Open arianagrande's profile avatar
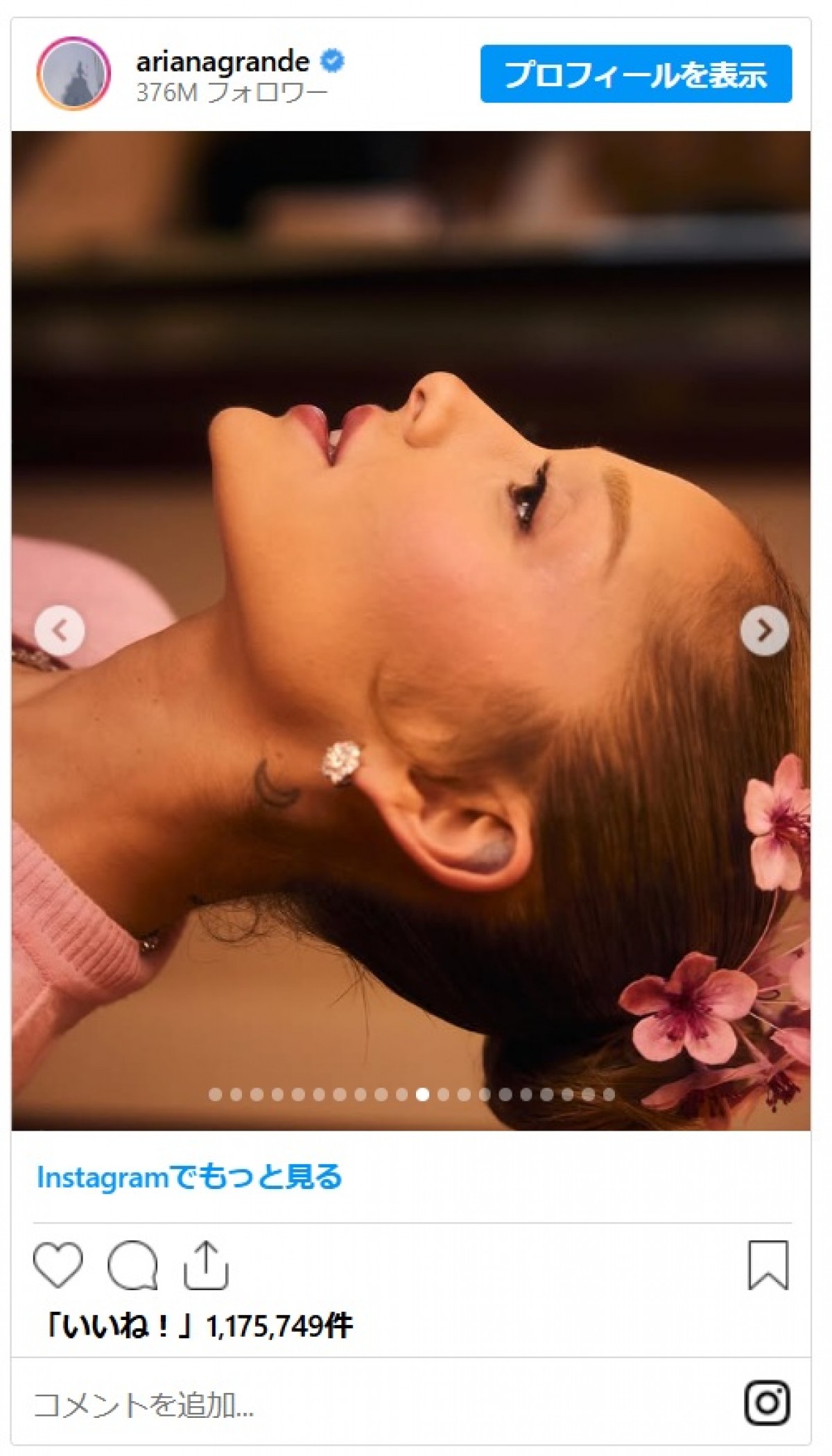Image resolution: width=832 pixels, height=1456 pixels. [73, 74]
